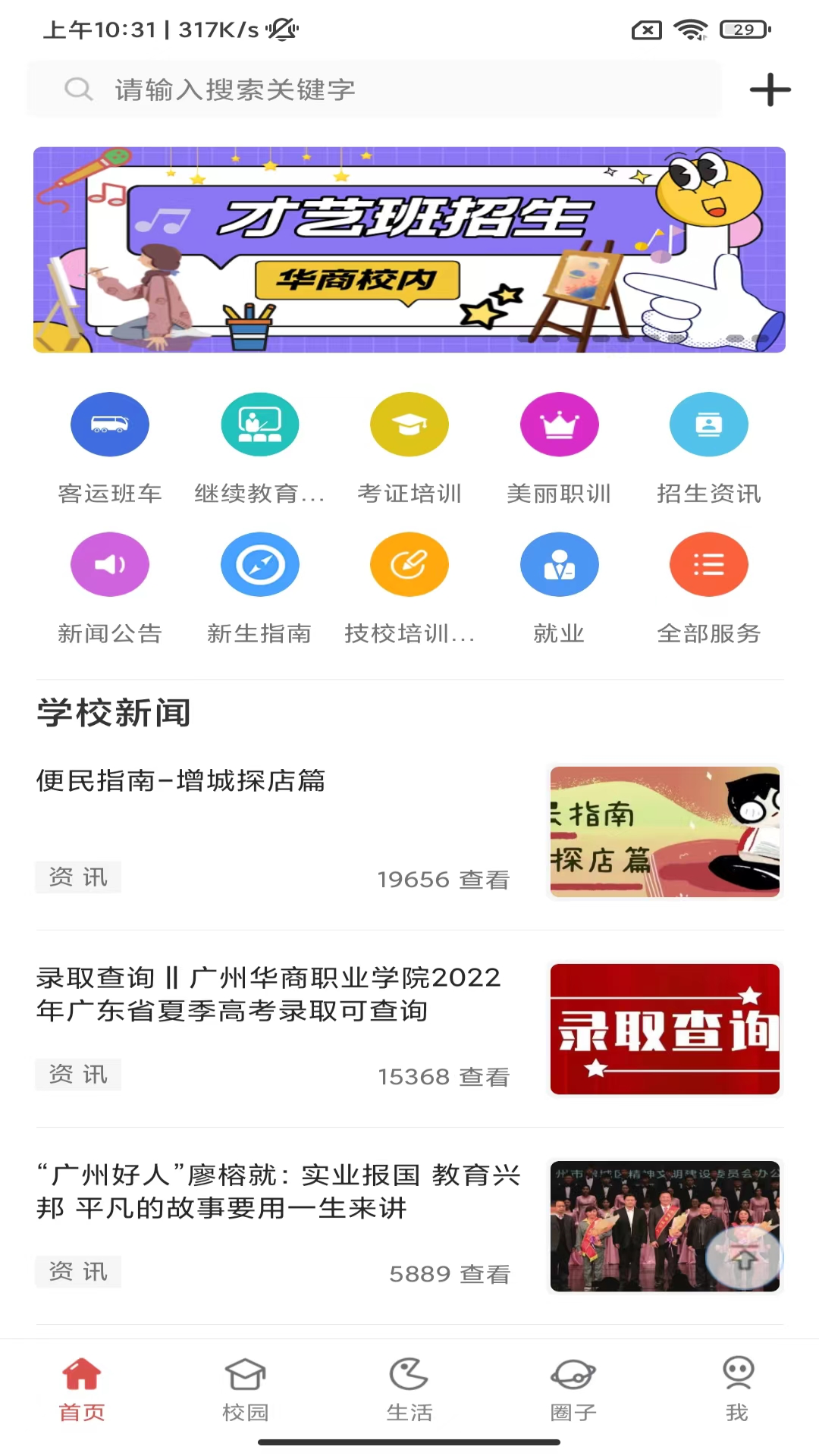Show 全部服务 list

click(x=708, y=565)
